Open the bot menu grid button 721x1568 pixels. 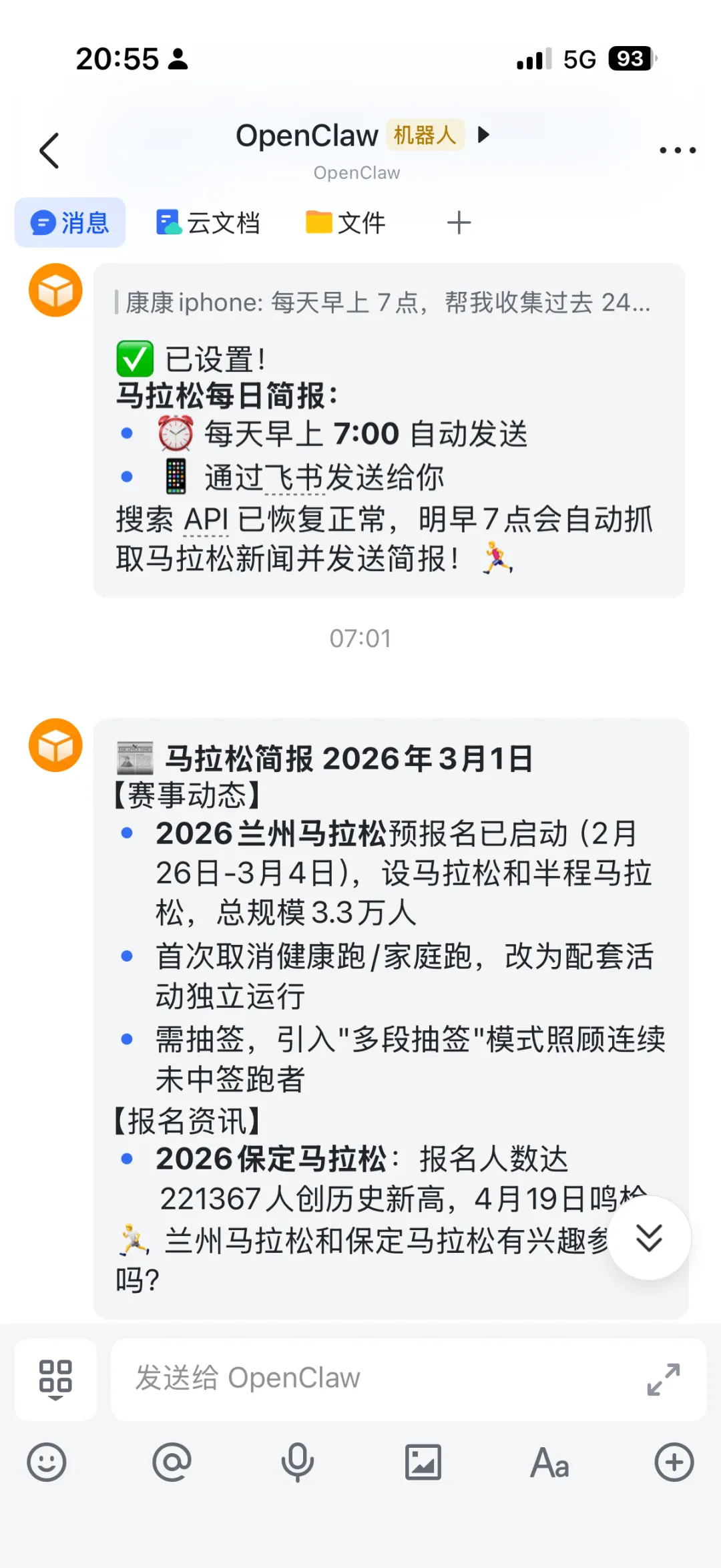[x=55, y=1379]
